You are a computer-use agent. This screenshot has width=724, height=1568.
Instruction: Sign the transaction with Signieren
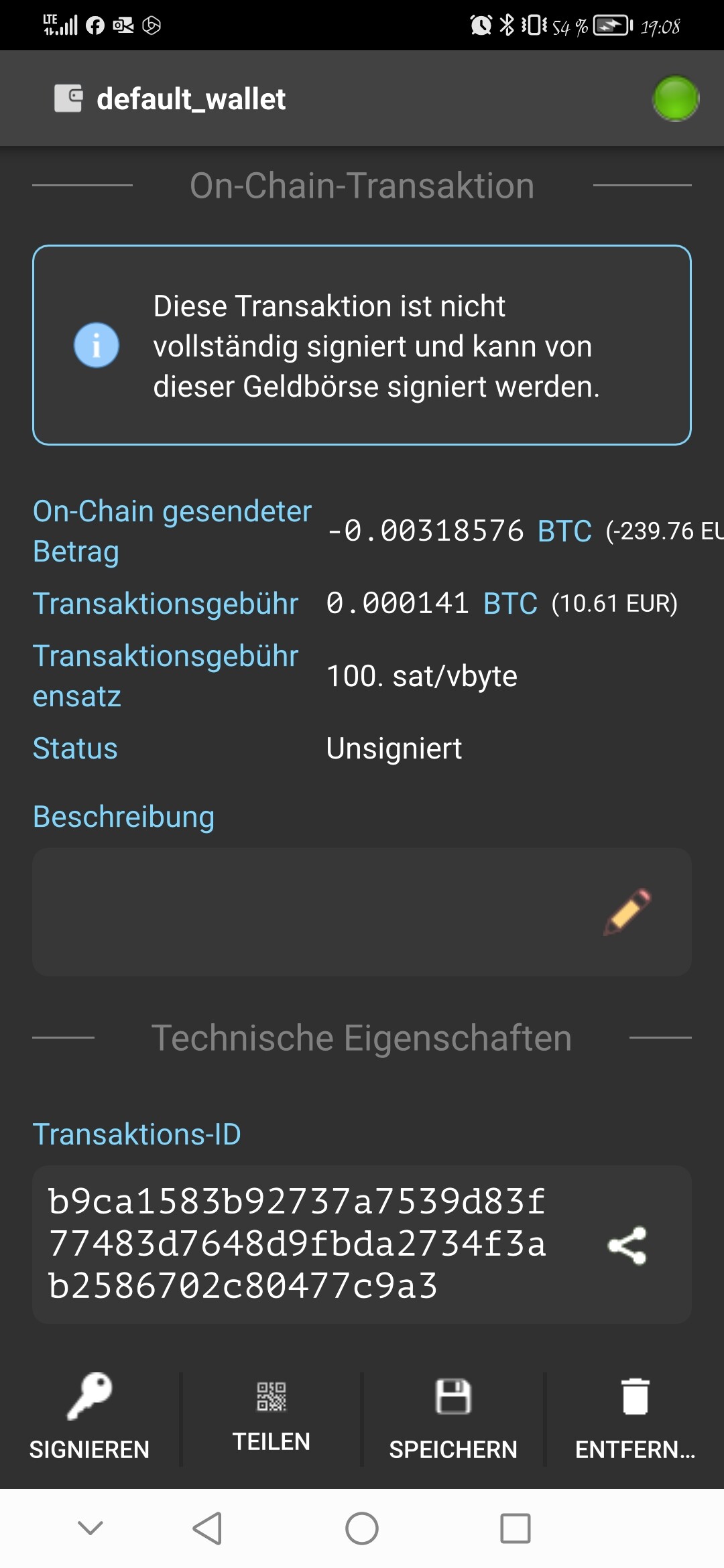tap(90, 1417)
